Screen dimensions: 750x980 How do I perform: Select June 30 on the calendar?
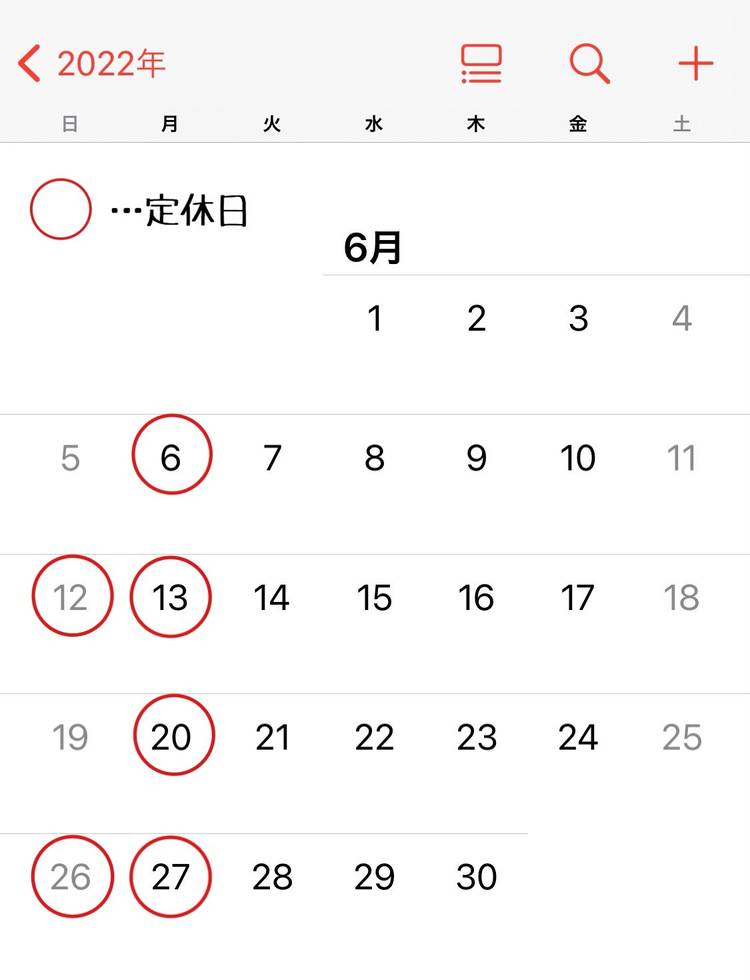pyautogui.click(x=476, y=877)
